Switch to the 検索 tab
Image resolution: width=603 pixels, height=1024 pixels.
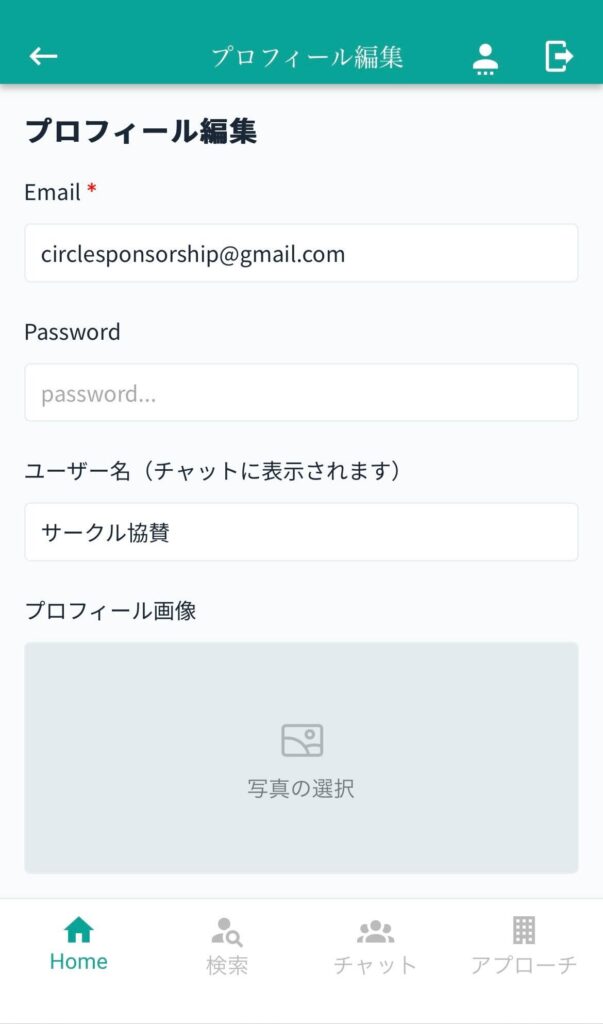227,946
